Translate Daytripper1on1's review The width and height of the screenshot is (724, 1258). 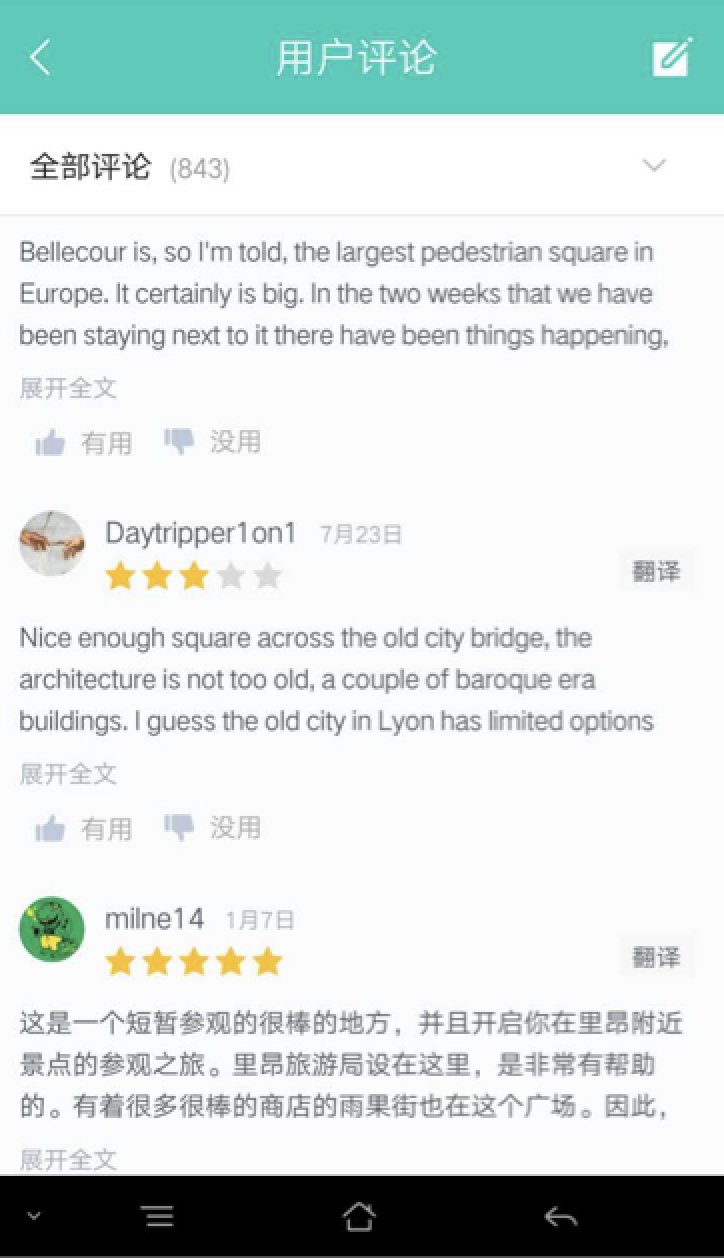tap(656, 571)
